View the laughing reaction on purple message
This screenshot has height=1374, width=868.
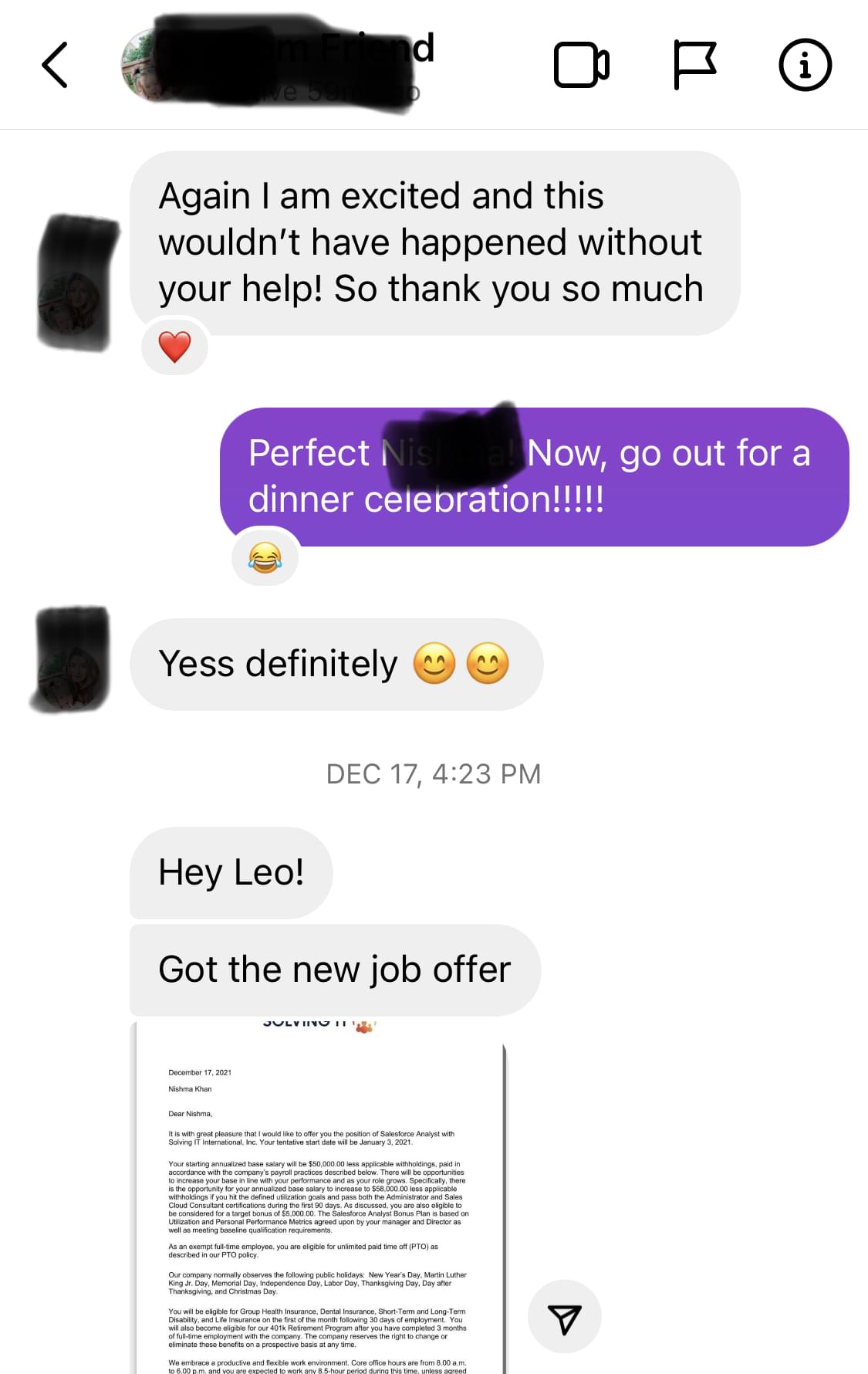(x=265, y=557)
